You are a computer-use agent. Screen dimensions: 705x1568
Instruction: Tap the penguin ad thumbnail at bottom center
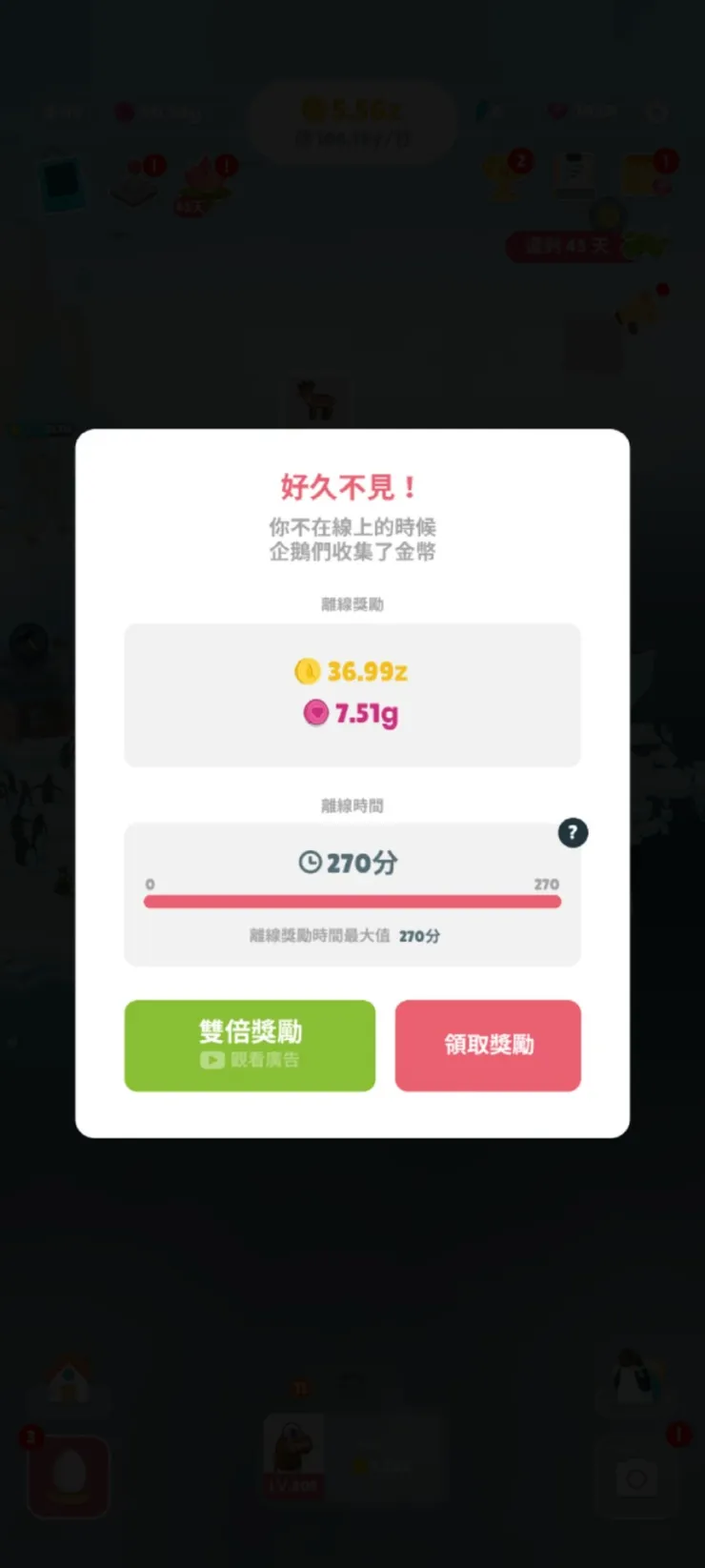293,1449
